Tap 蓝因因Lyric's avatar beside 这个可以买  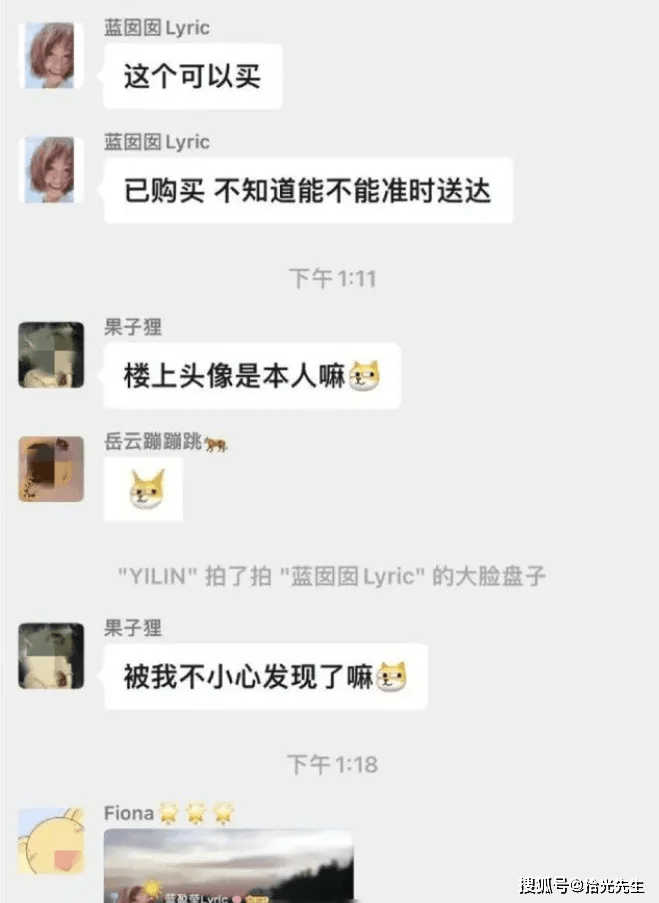point(53,55)
